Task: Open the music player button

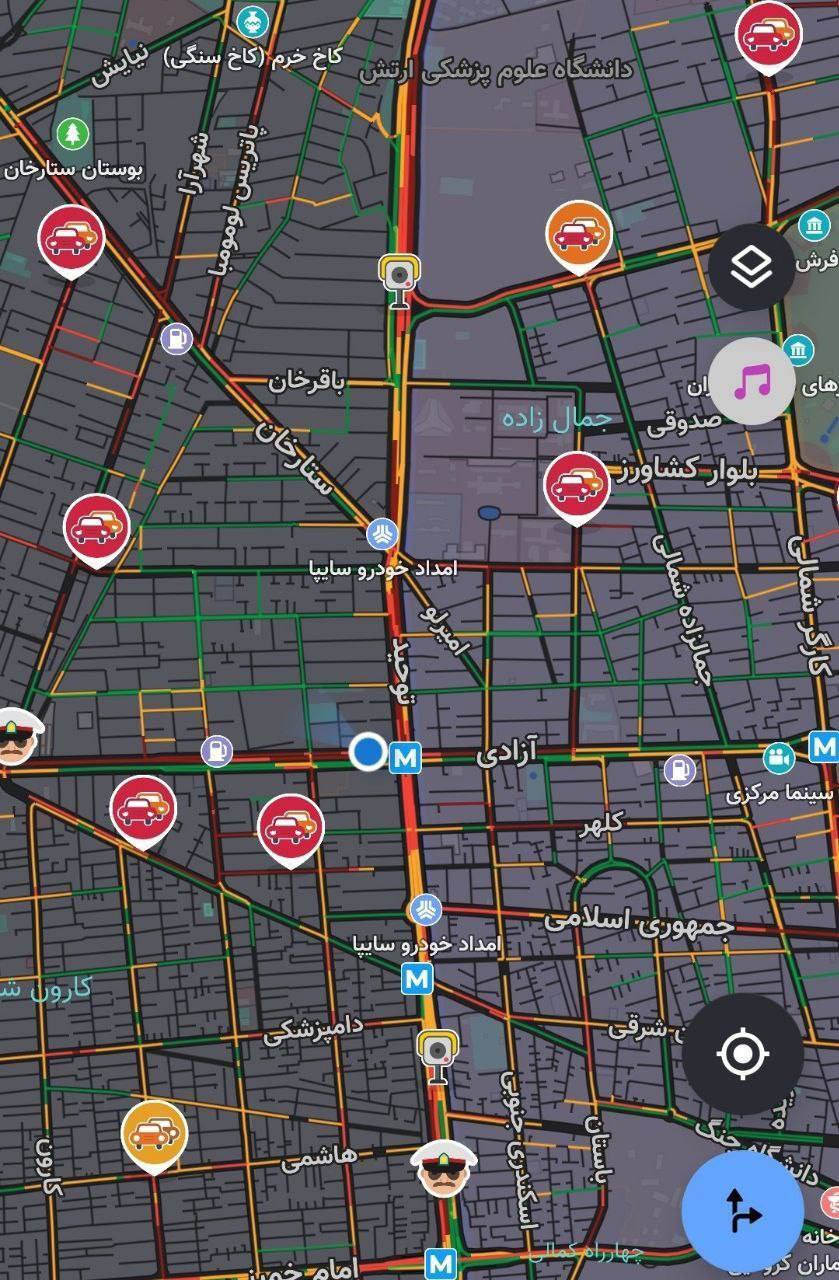Action: tap(752, 381)
